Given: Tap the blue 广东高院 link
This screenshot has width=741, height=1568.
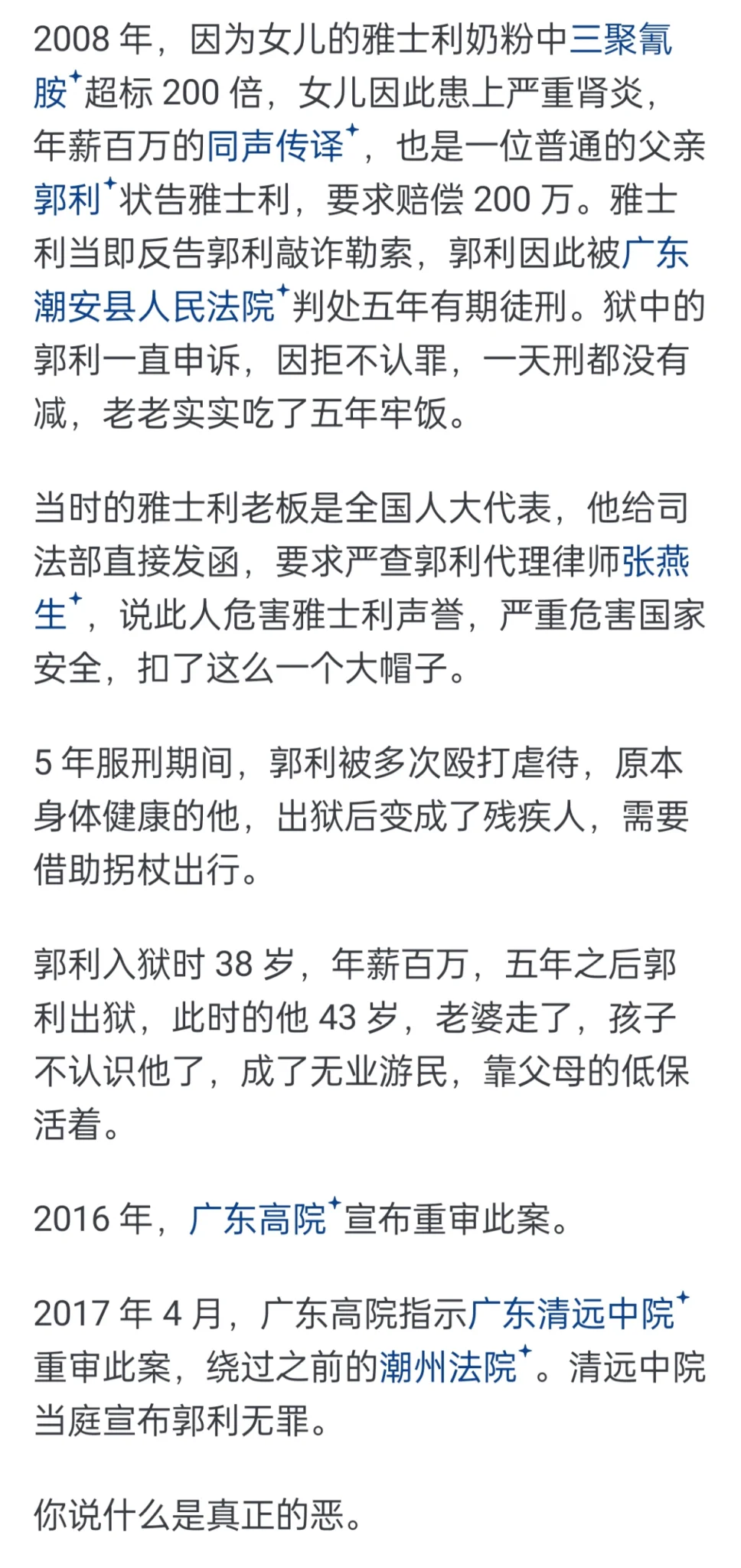Looking at the screenshot, I should coord(257,1219).
